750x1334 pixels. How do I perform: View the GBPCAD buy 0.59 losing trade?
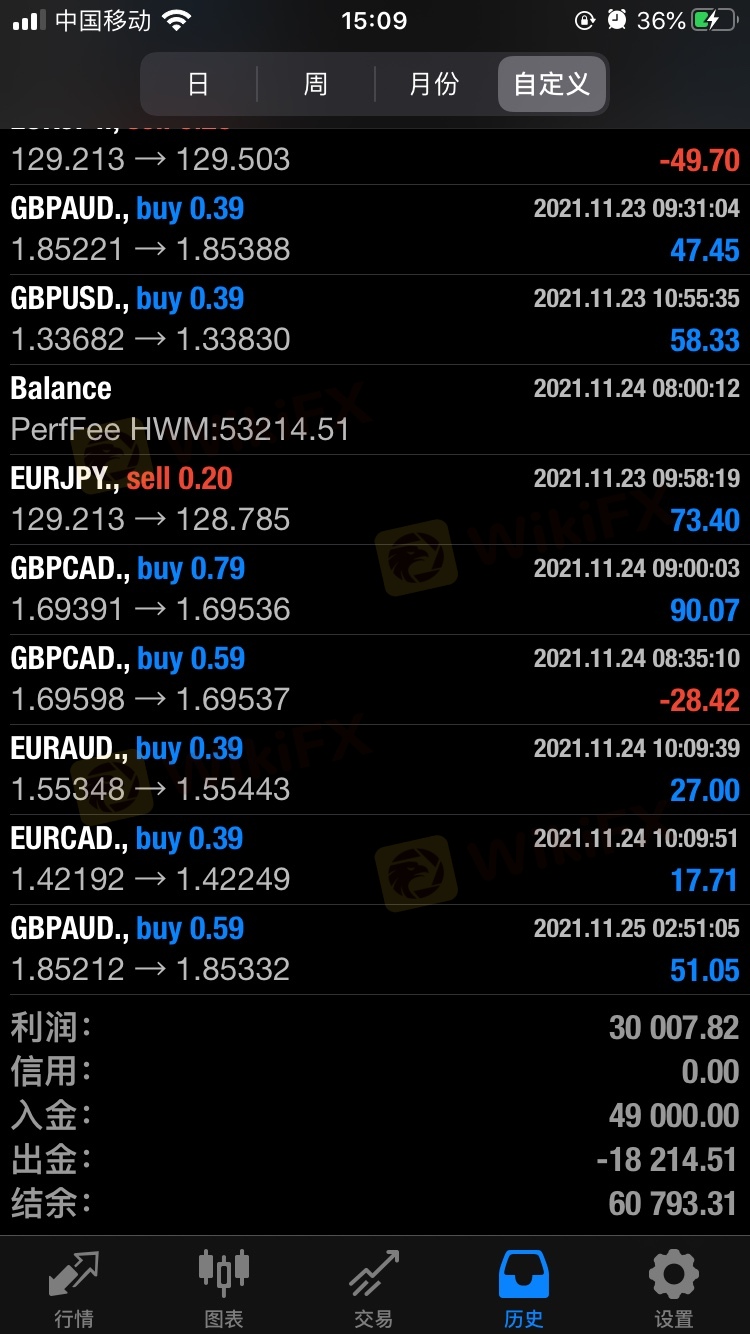click(x=375, y=679)
